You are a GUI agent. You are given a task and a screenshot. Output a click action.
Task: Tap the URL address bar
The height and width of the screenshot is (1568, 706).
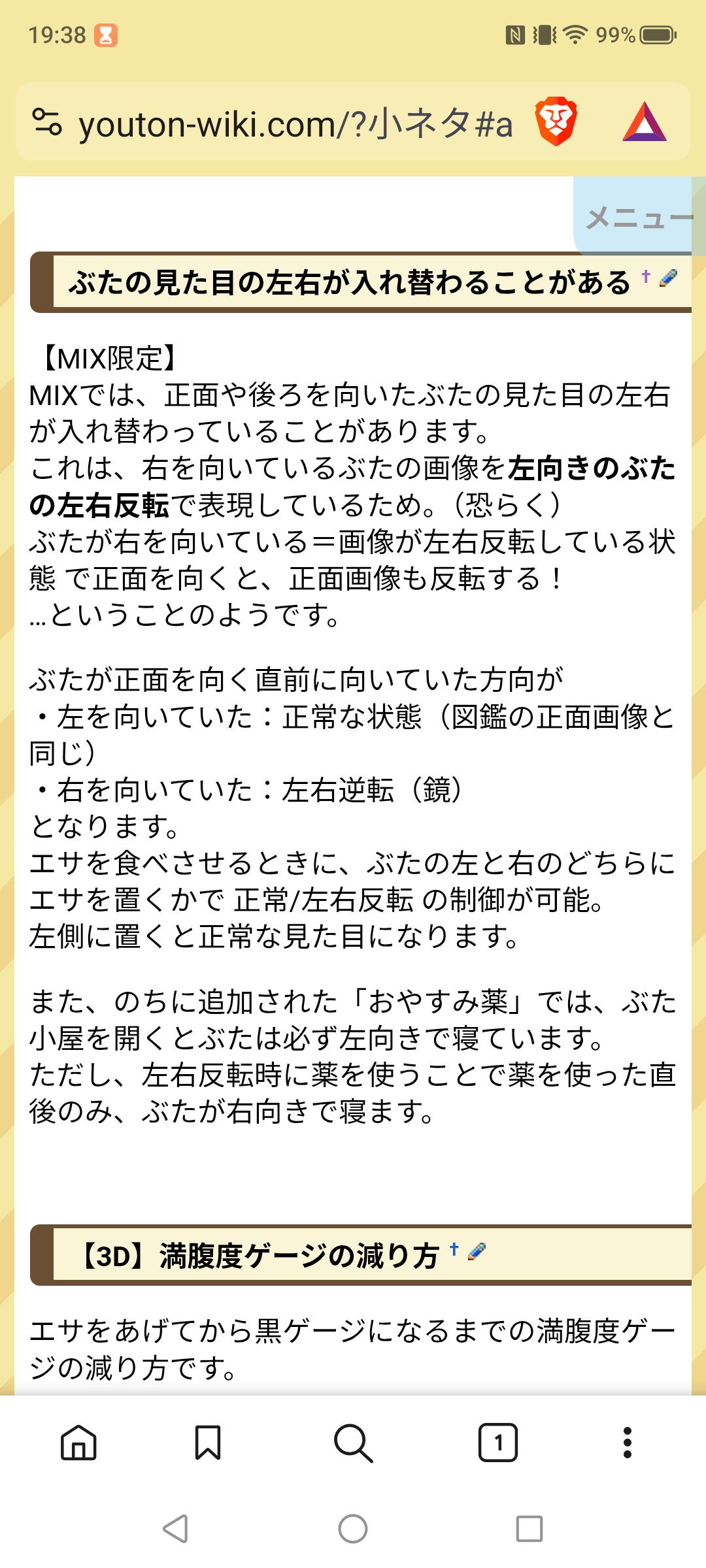pyautogui.click(x=295, y=123)
